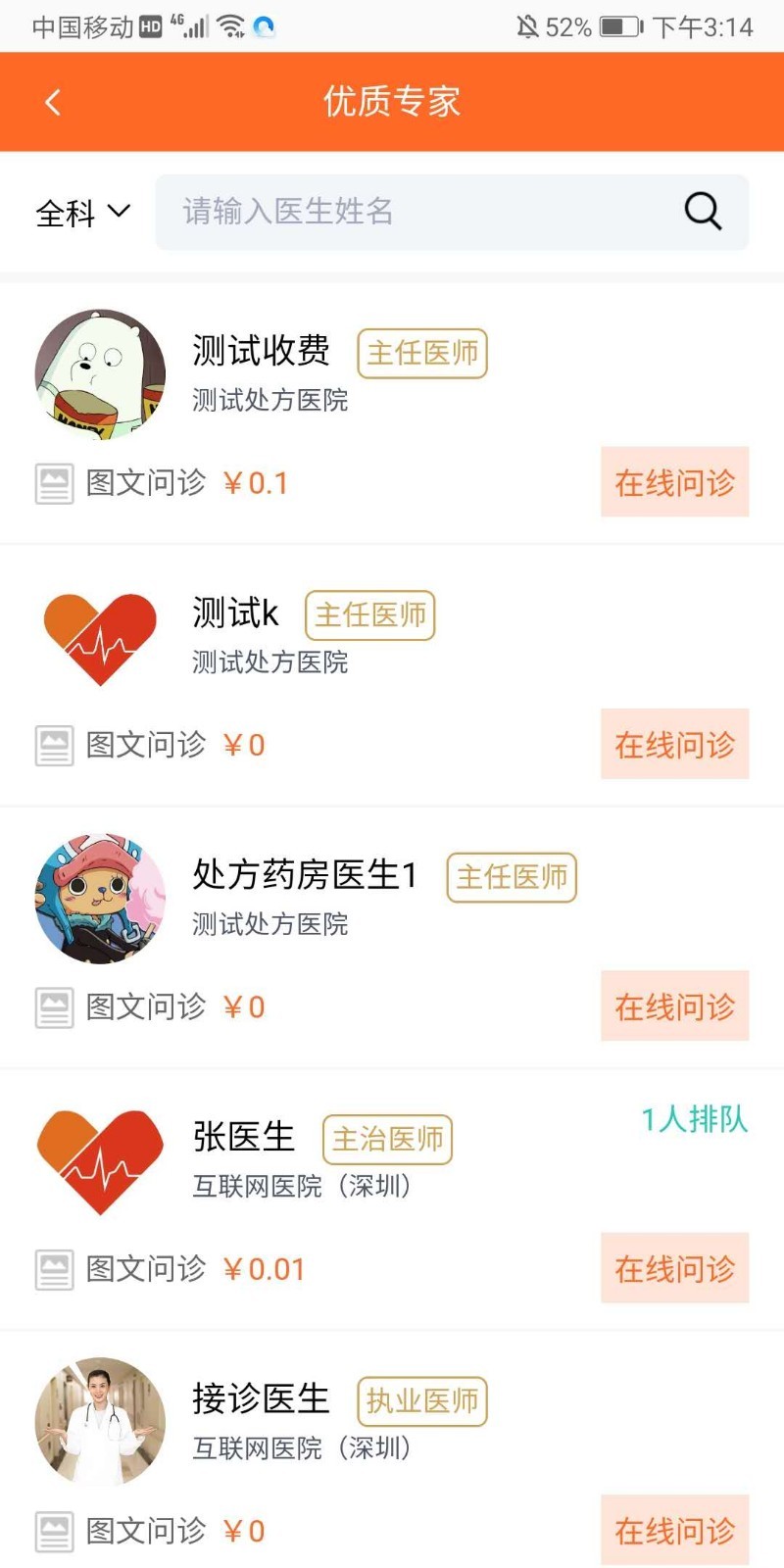Tap the magnifier search icon
Viewport: 784px width, 1568px height.
pyautogui.click(x=702, y=211)
